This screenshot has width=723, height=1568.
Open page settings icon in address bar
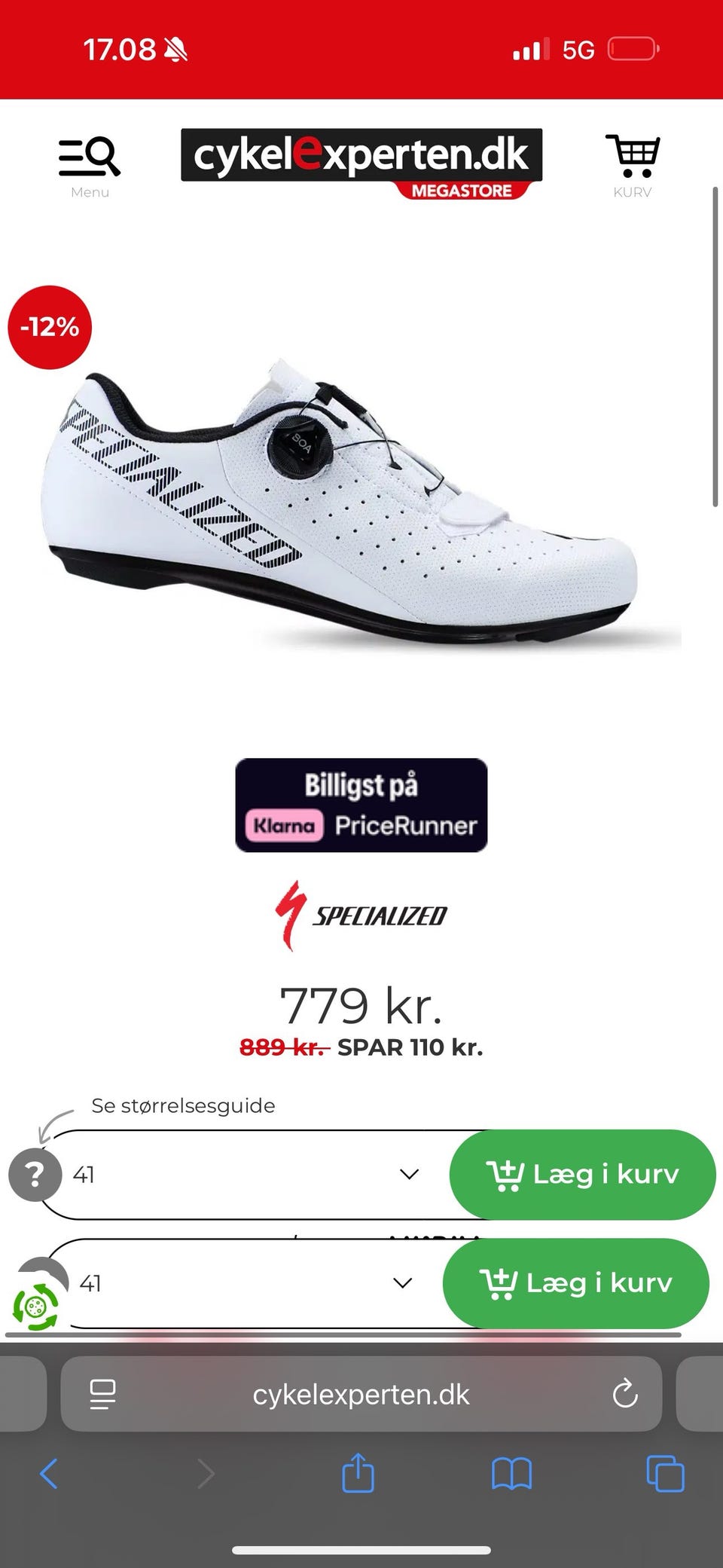[x=102, y=1395]
